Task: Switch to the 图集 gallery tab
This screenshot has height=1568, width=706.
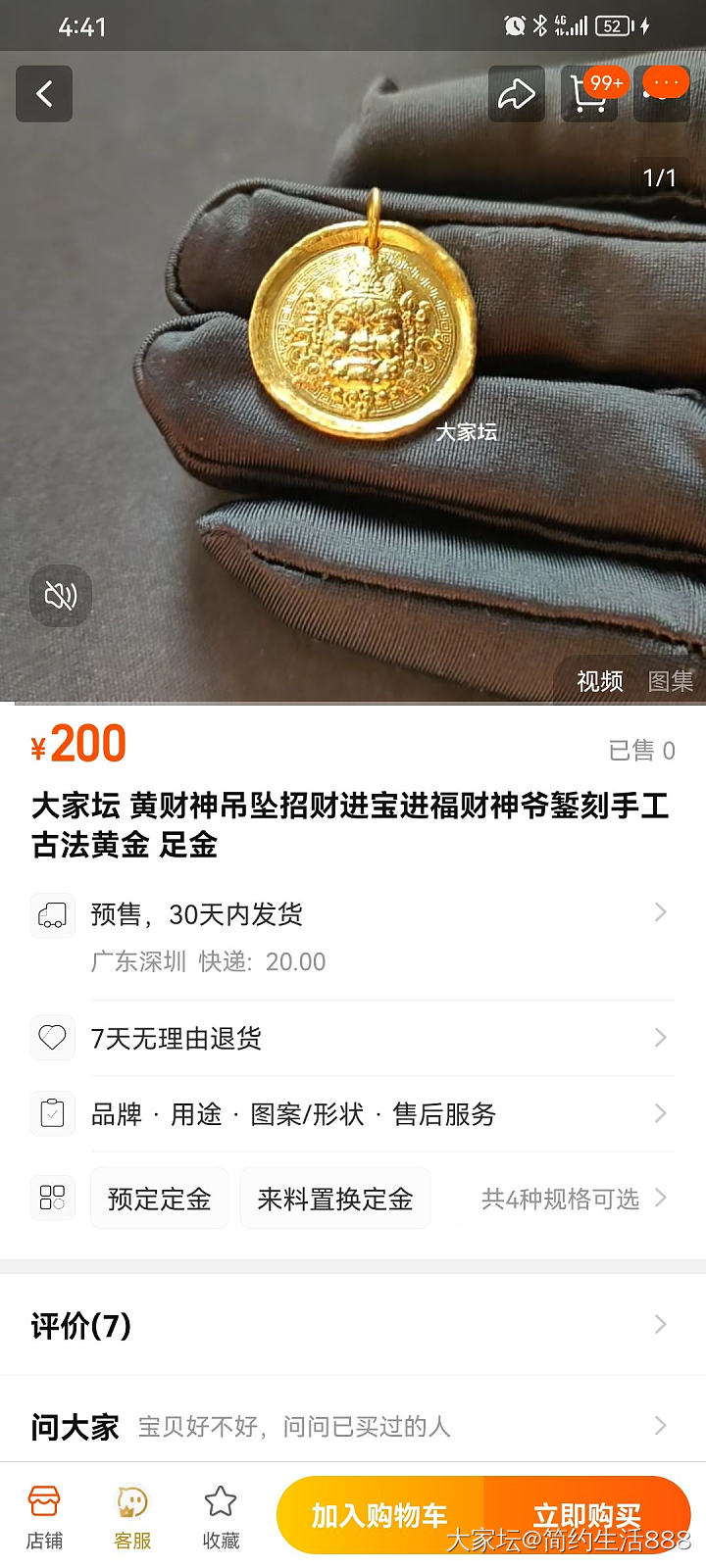Action: [x=671, y=680]
